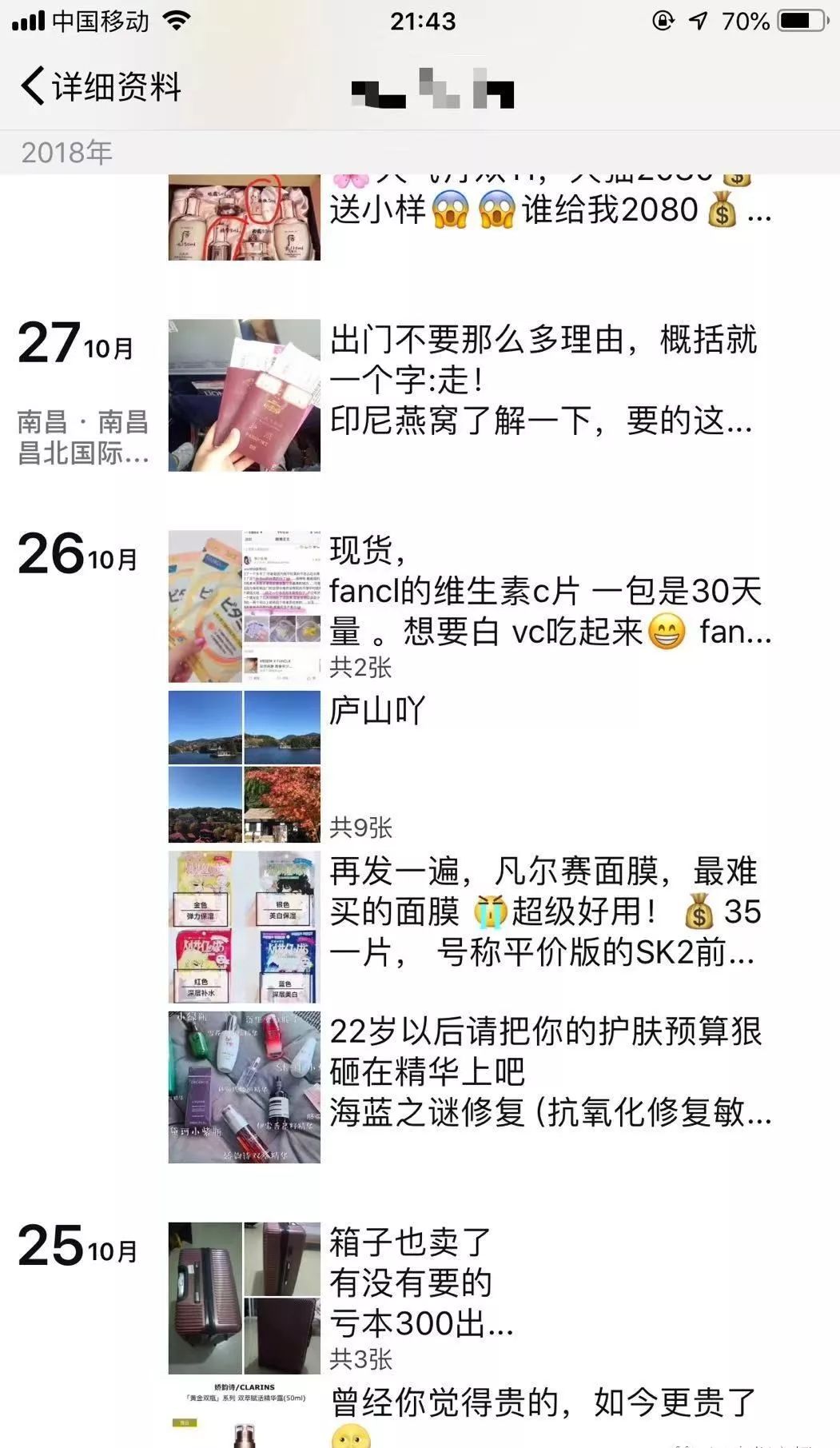Tap the back arrow to return to 详细资料

[34, 86]
